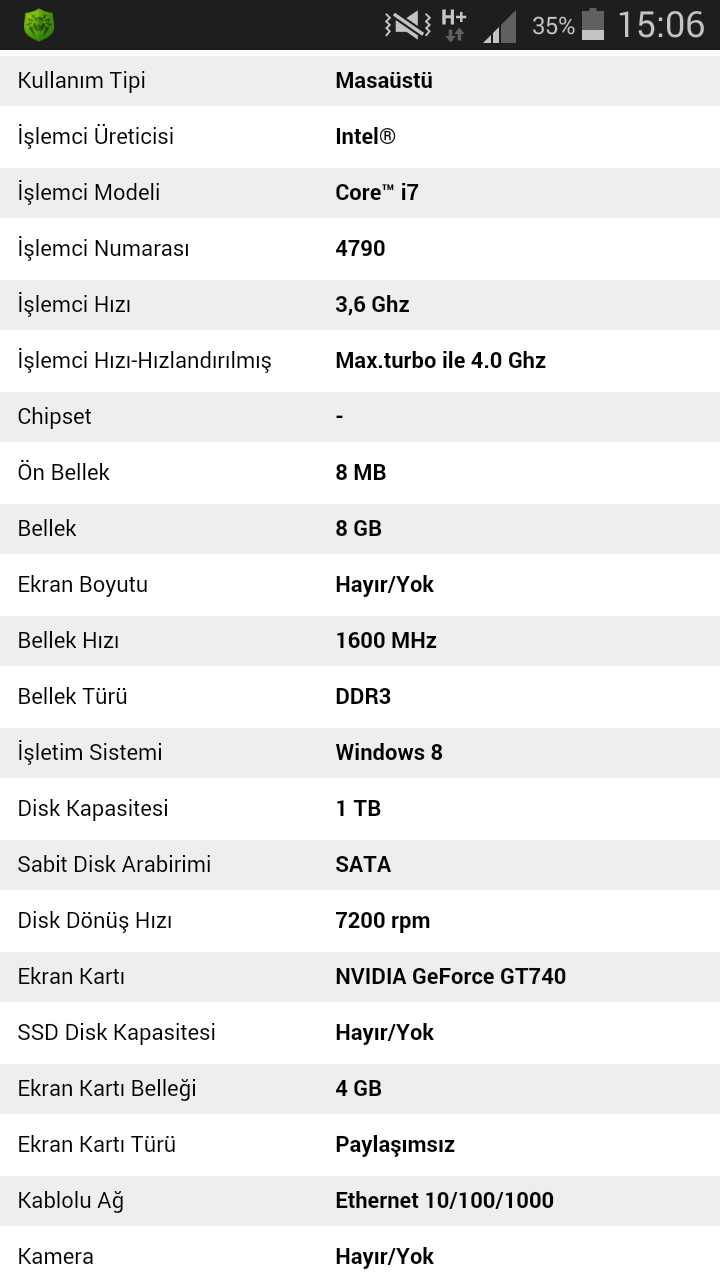
Task: Select the Ekran Kartı Türü Paylaşımsız row
Action: [x=360, y=1144]
